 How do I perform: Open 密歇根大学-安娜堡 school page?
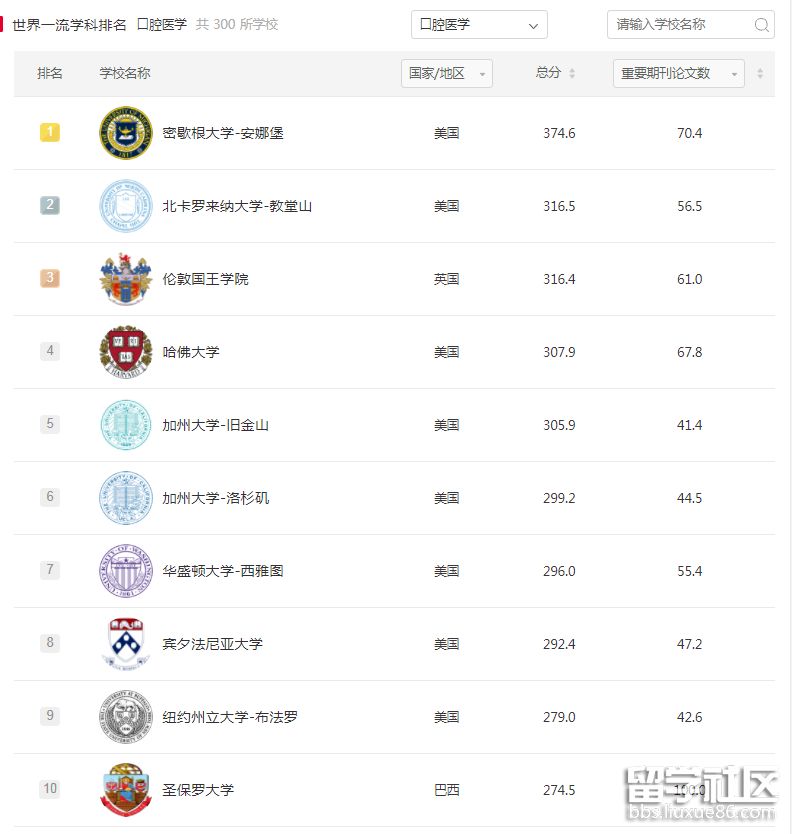pos(223,133)
